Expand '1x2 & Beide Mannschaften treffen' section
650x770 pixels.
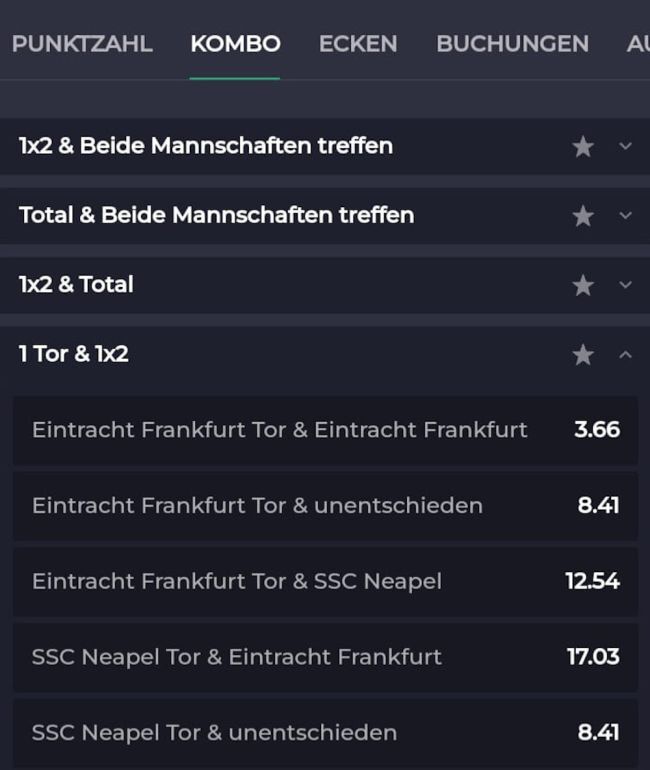626,147
